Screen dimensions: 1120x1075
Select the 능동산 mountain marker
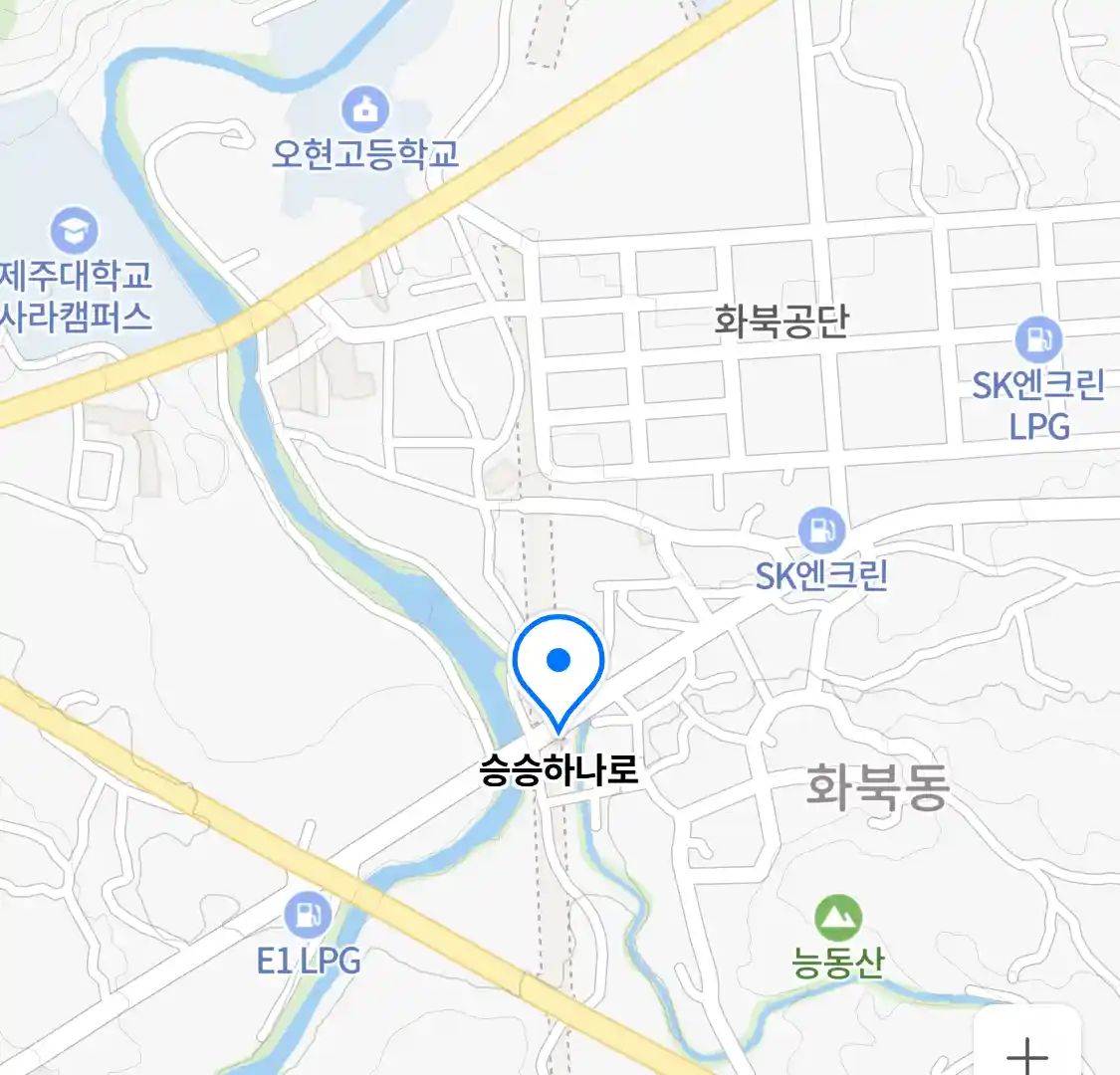[x=838, y=919]
